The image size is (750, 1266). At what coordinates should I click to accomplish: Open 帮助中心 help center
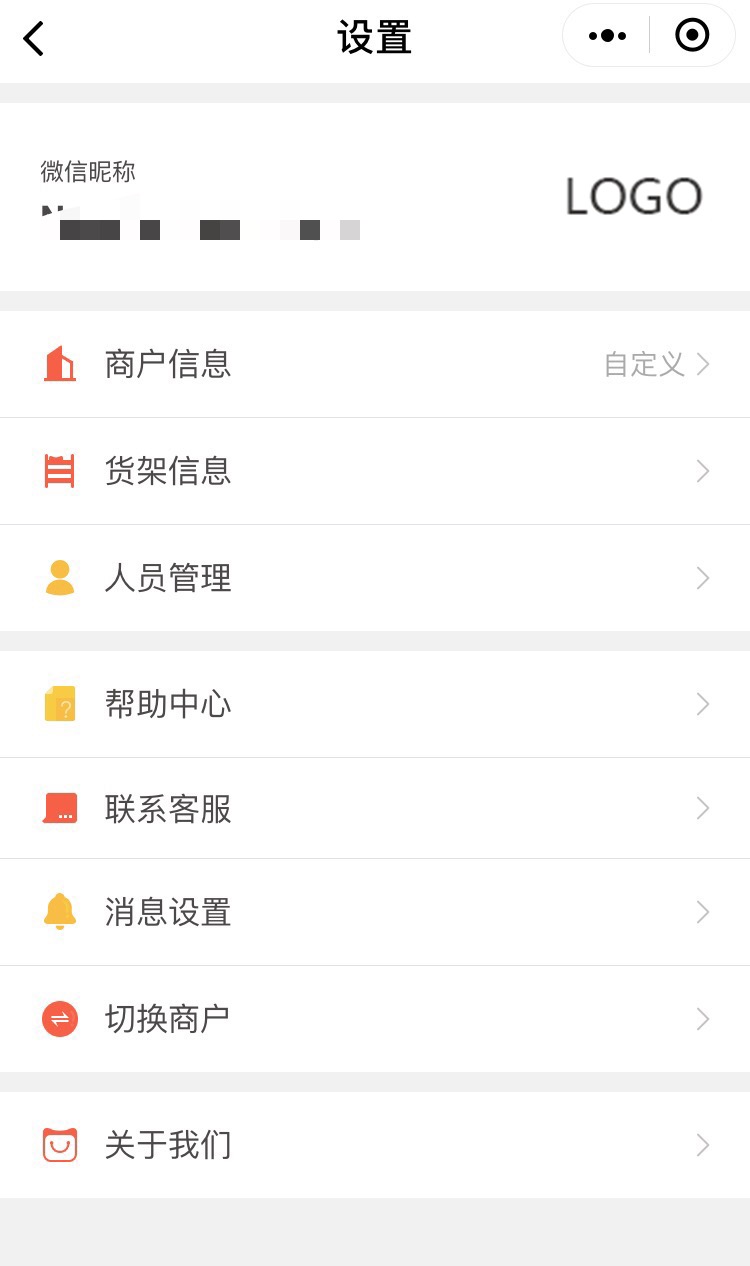tap(375, 704)
